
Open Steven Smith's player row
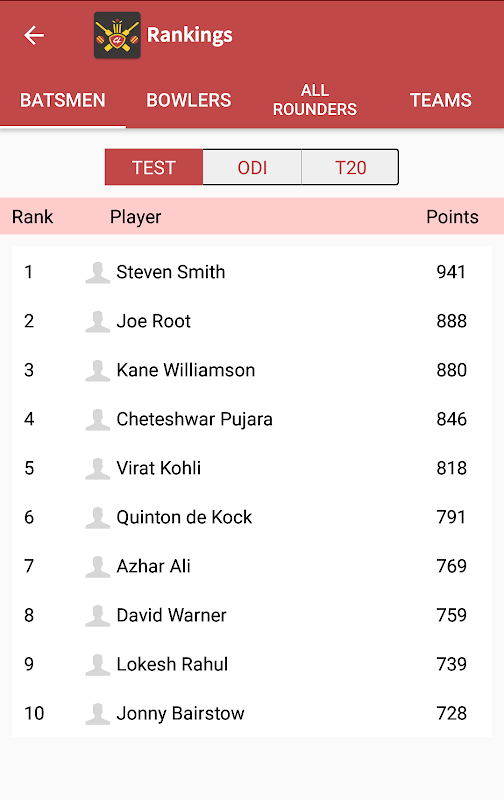click(251, 272)
